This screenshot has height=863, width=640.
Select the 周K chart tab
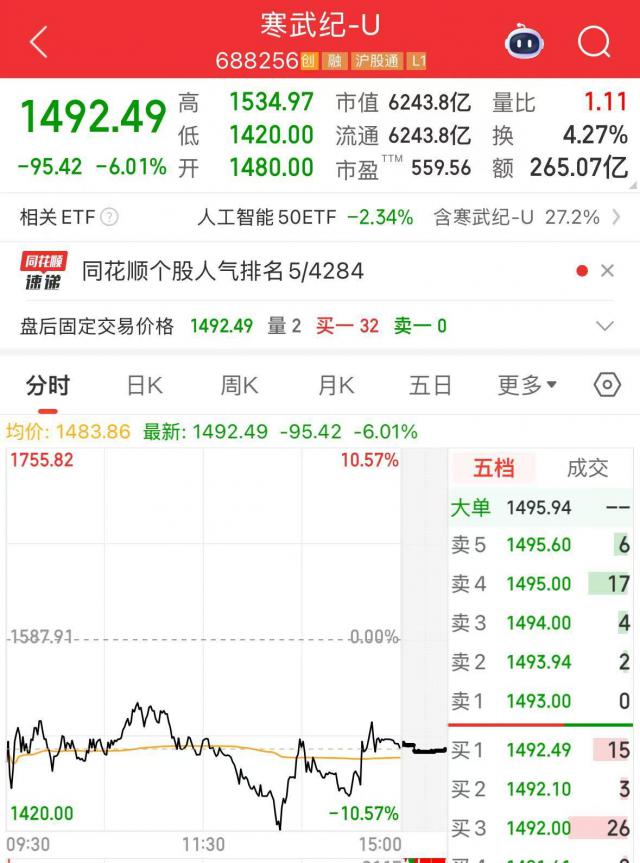tap(239, 386)
